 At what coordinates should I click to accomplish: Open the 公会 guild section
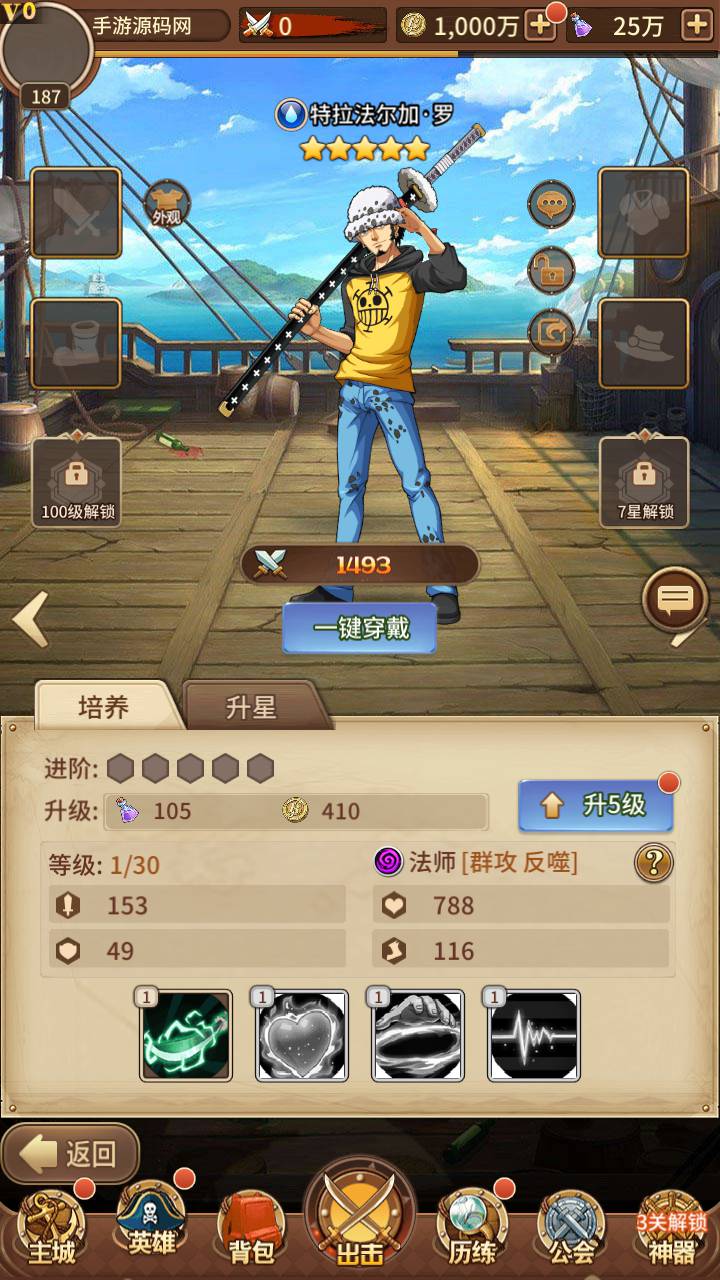point(571,1228)
